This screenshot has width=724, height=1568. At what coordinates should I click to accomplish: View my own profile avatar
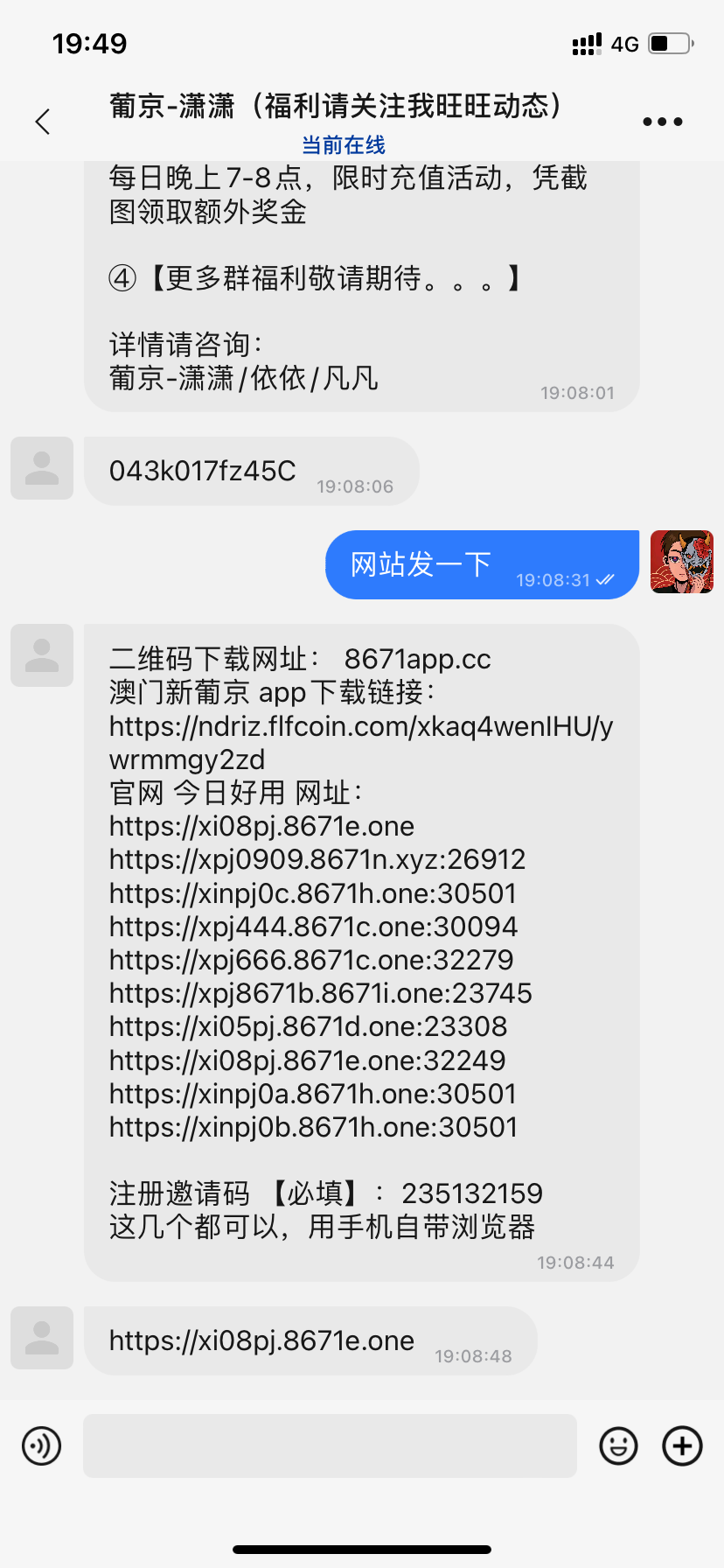(682, 562)
